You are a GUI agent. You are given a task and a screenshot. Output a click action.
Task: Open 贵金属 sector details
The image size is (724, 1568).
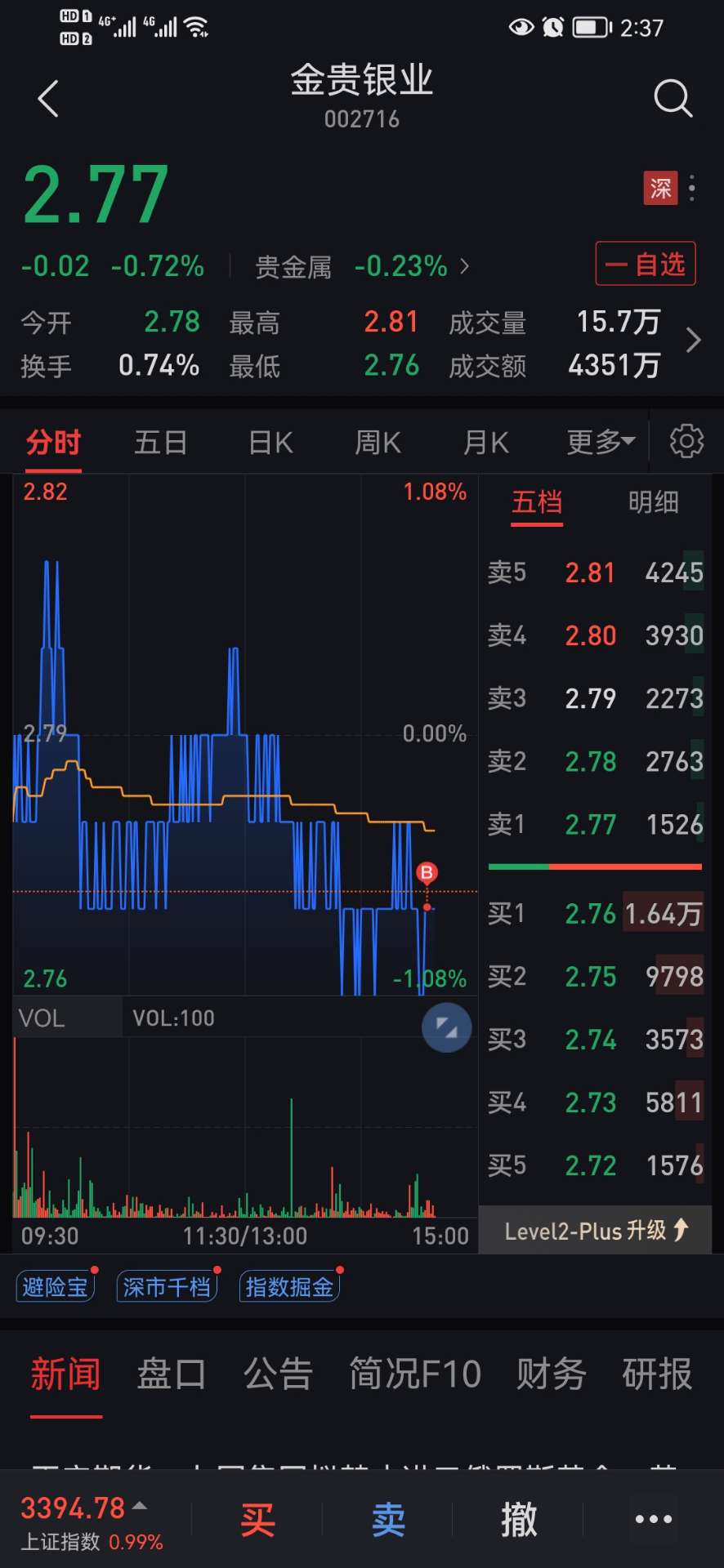[x=361, y=266]
